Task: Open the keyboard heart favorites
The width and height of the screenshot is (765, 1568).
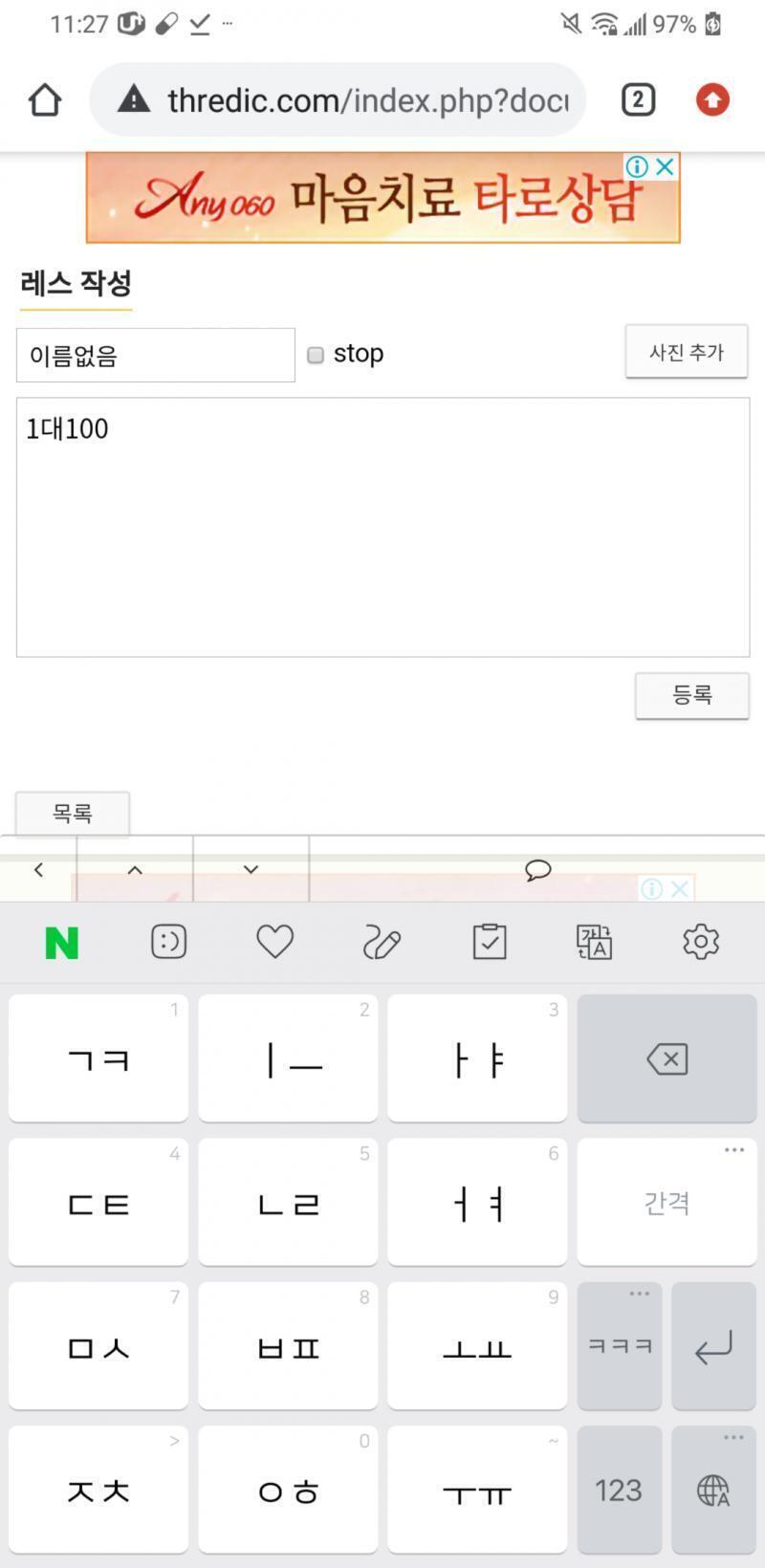Action: 275,942
